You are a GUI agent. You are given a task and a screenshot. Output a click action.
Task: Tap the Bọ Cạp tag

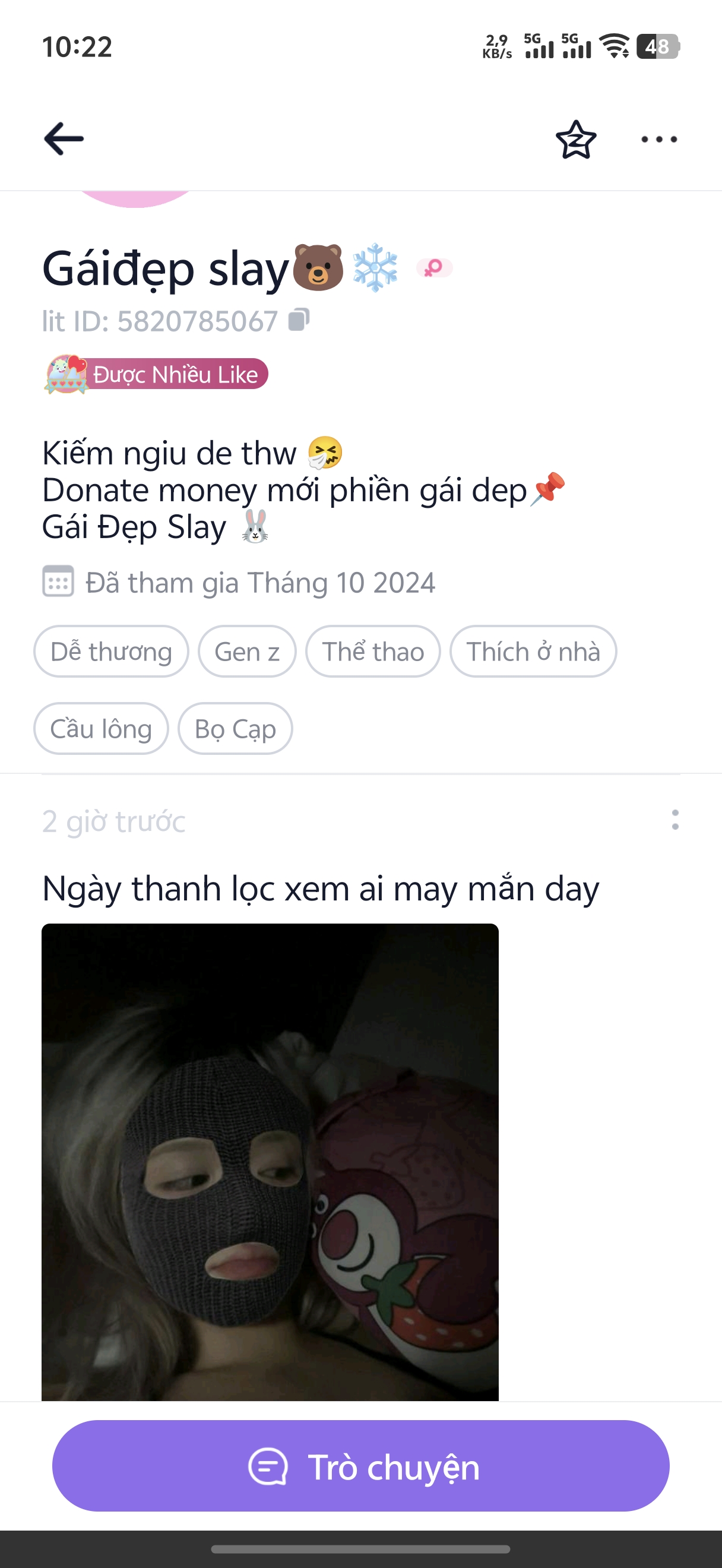(x=235, y=729)
